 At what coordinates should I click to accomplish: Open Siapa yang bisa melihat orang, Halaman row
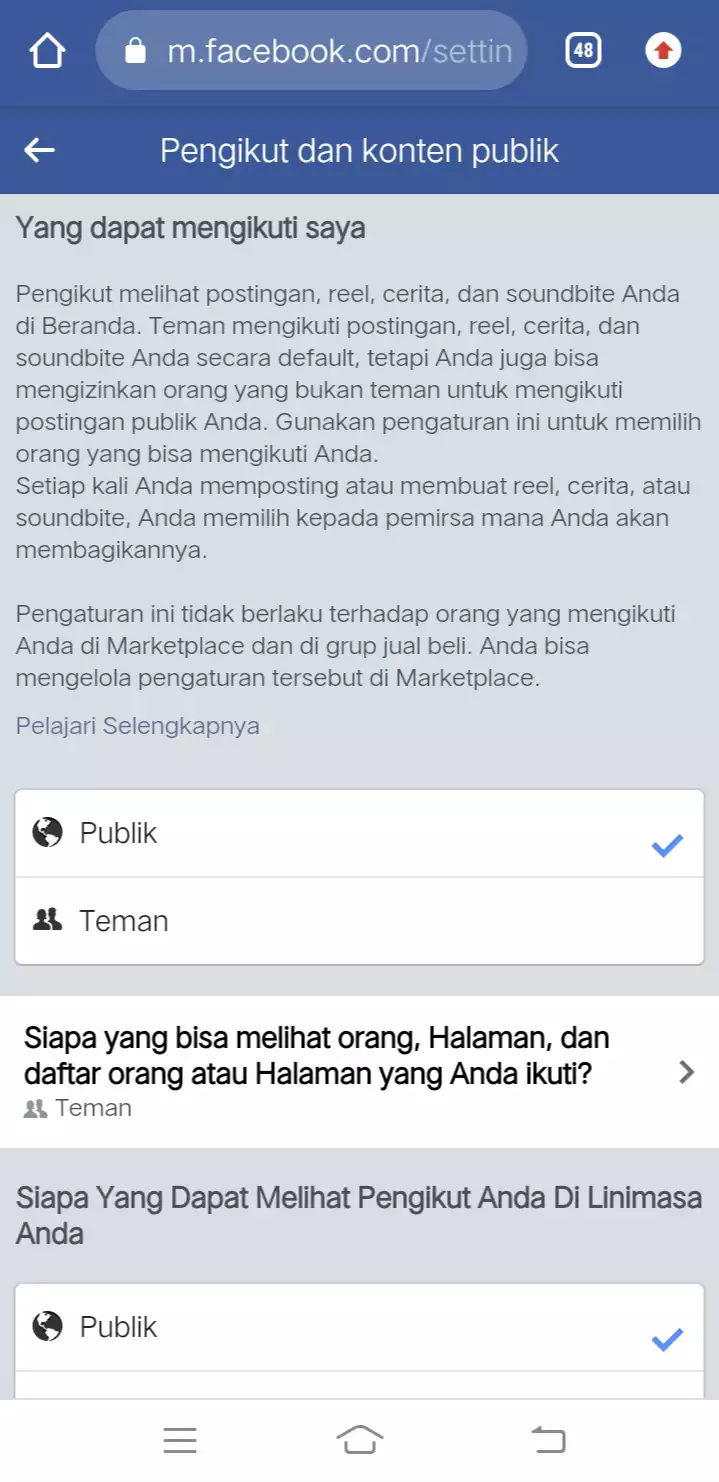359,1071
